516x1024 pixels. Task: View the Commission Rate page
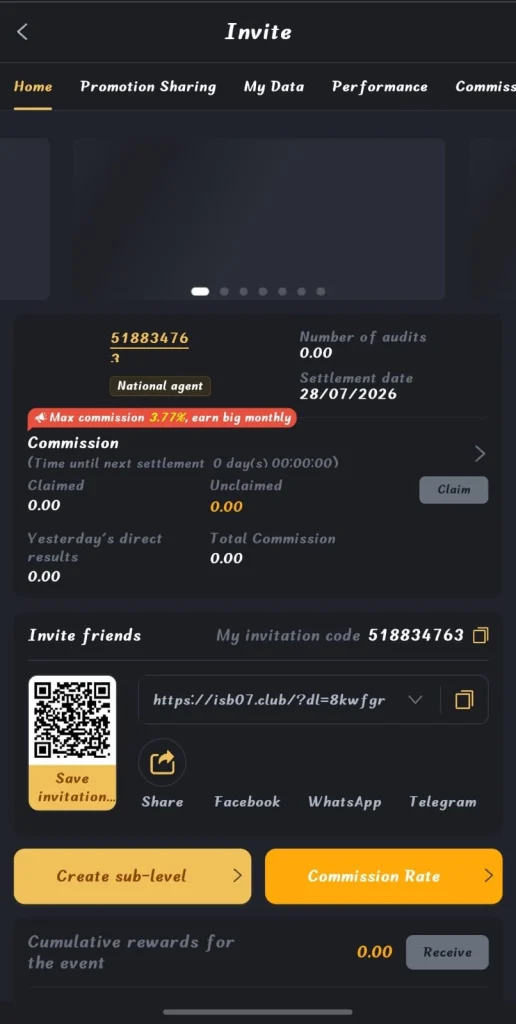click(384, 876)
